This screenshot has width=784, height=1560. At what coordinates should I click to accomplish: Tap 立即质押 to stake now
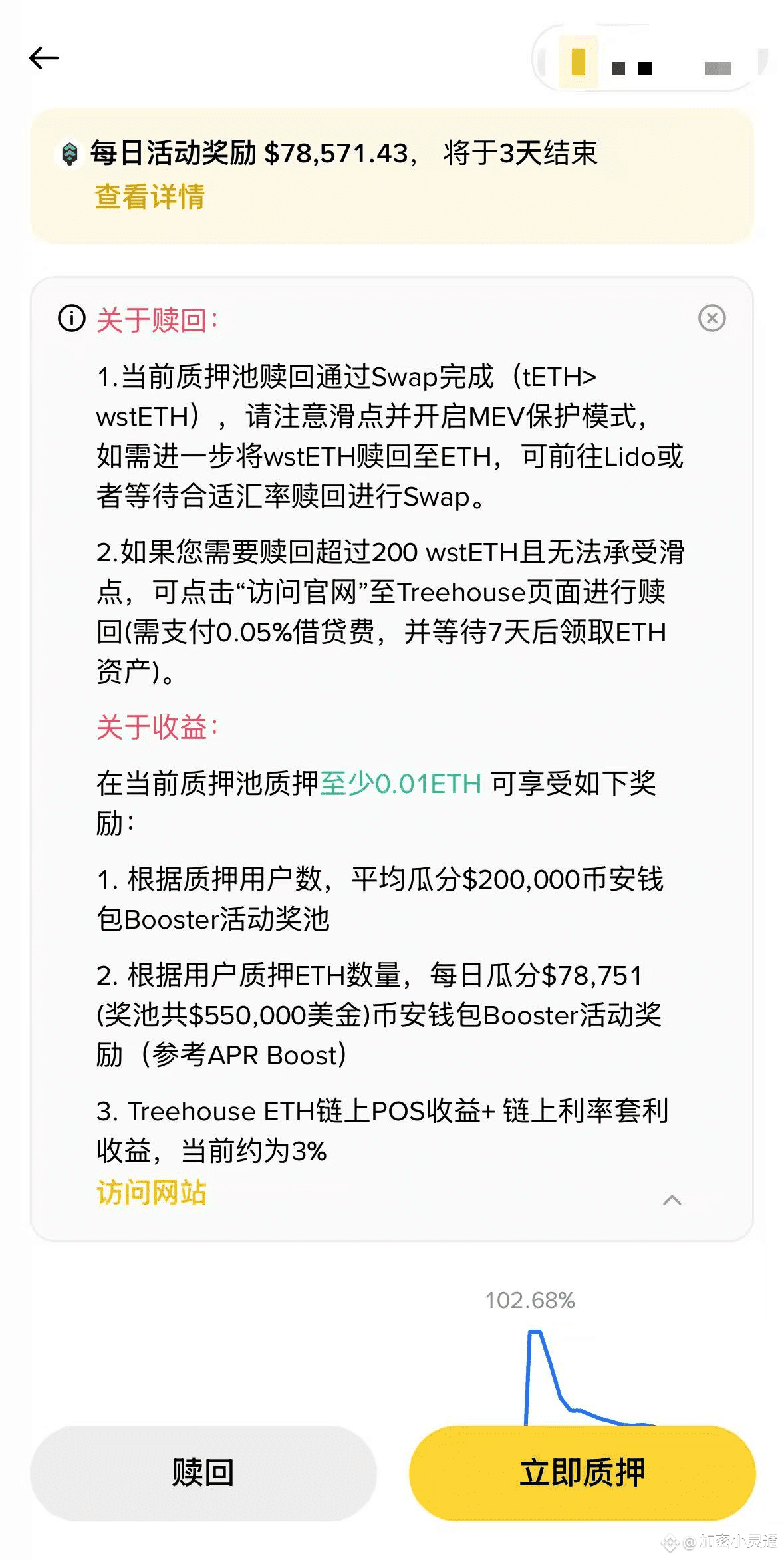pos(582,1473)
